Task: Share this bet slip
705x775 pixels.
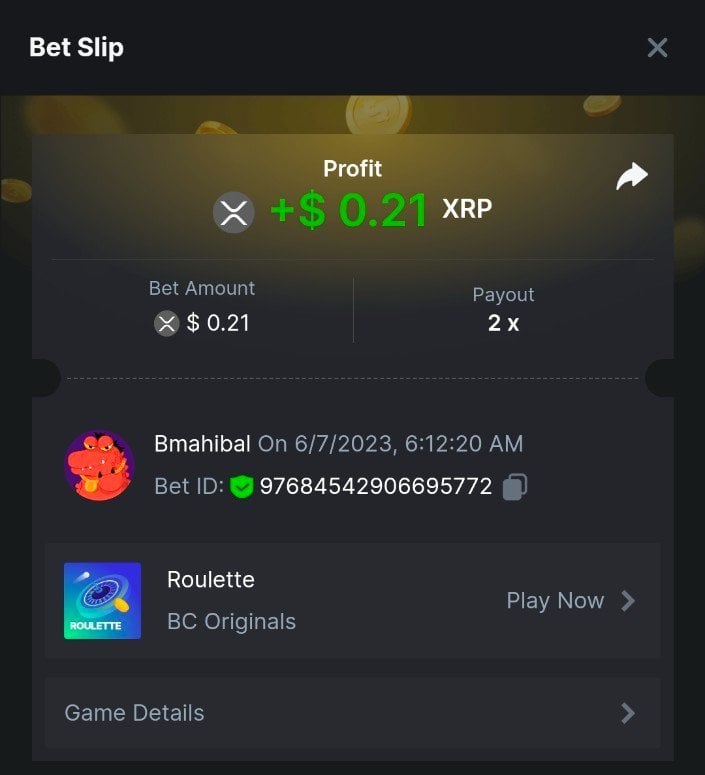Action: pos(632,177)
